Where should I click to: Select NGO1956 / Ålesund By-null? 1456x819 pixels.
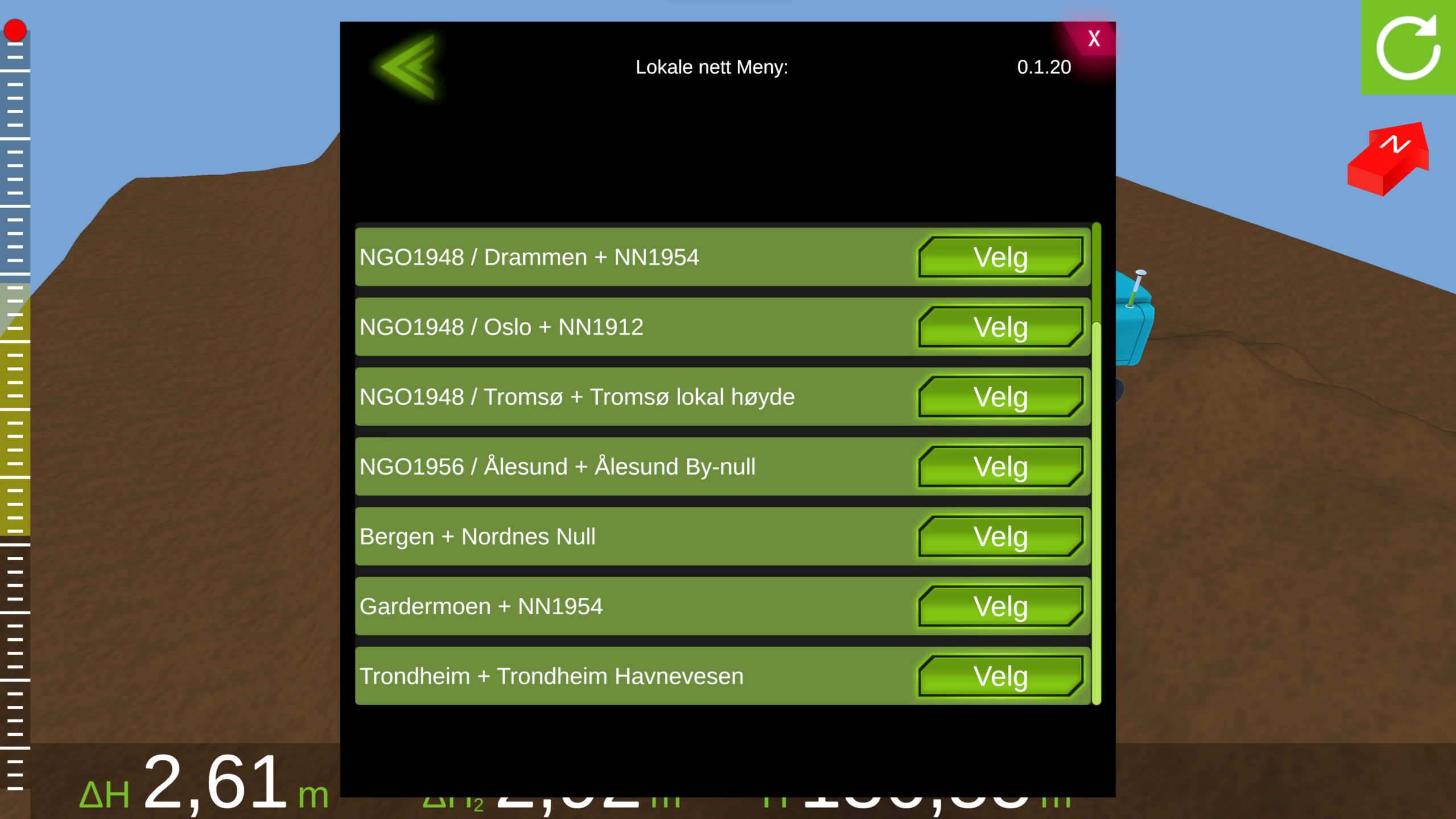[1000, 467]
